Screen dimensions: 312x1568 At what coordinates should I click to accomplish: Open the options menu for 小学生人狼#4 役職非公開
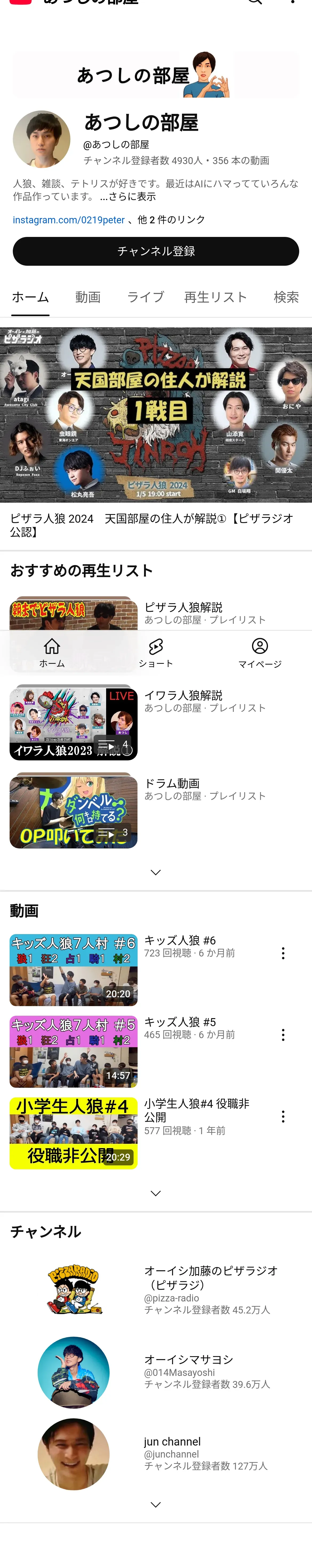click(x=283, y=1116)
